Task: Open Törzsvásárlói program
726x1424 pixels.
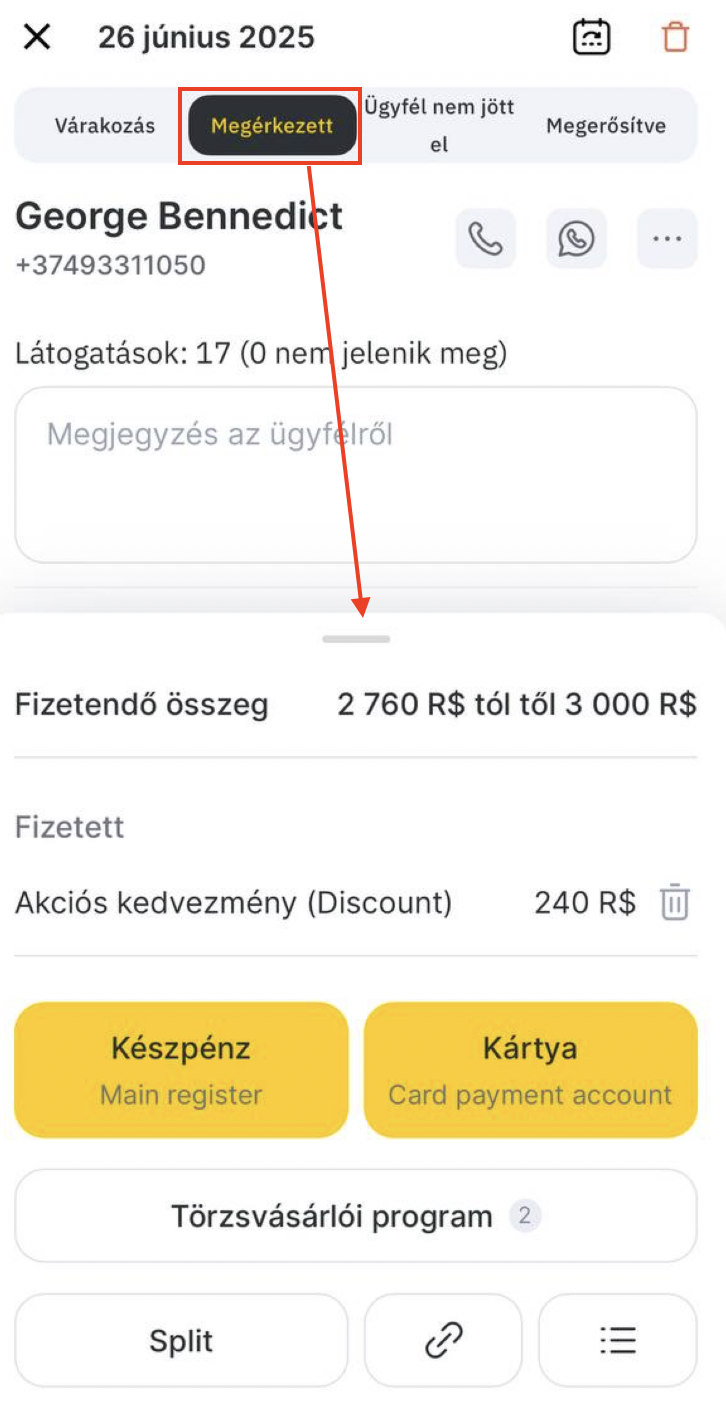Action: click(355, 1216)
